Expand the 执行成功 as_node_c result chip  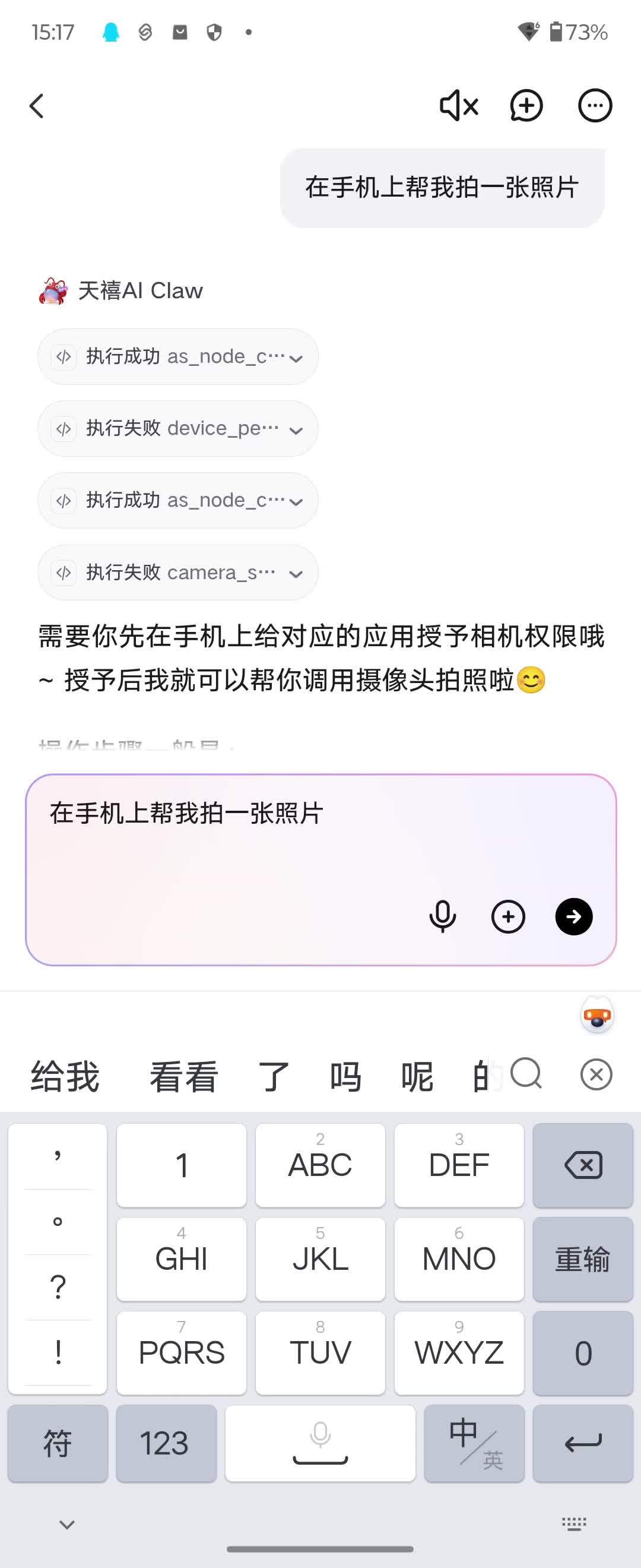coord(176,357)
